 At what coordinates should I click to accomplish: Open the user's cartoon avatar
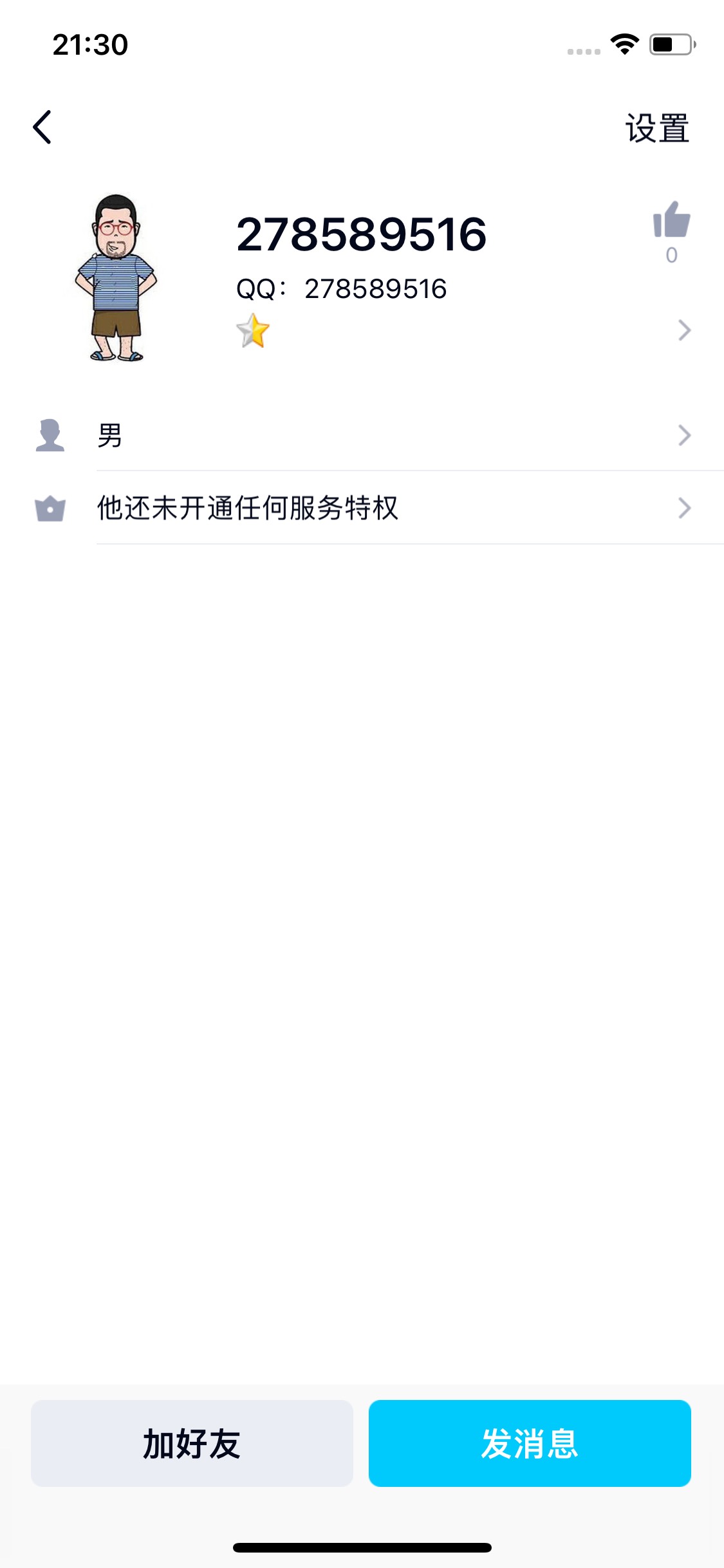tap(116, 277)
